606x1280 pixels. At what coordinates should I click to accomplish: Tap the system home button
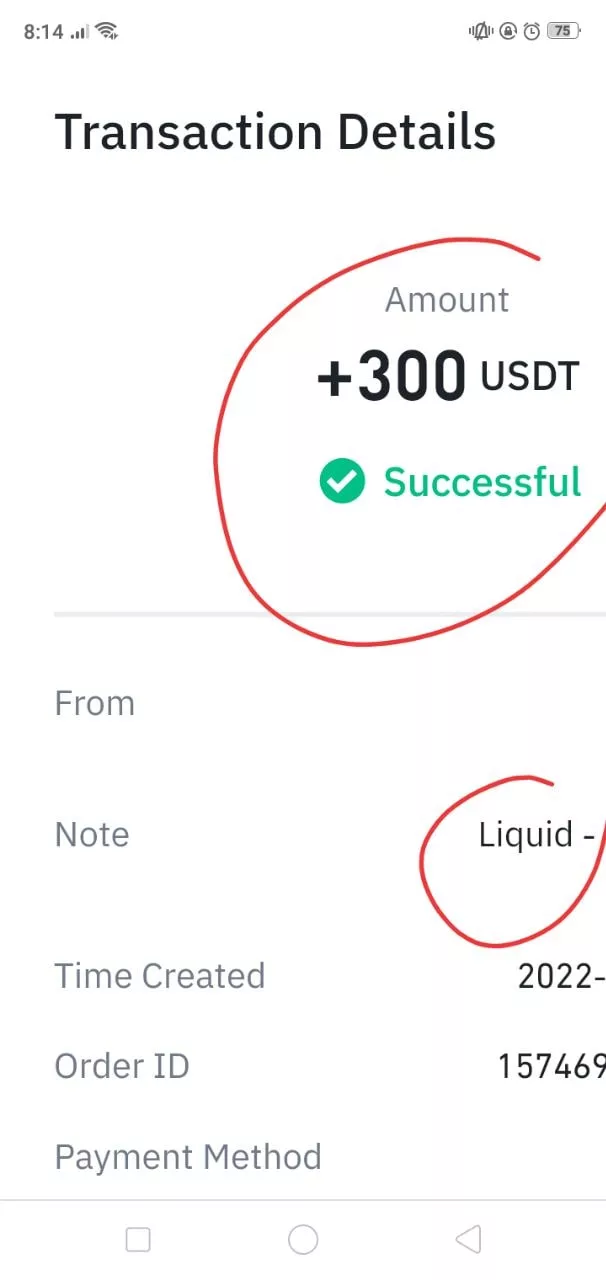pyautogui.click(x=303, y=1240)
